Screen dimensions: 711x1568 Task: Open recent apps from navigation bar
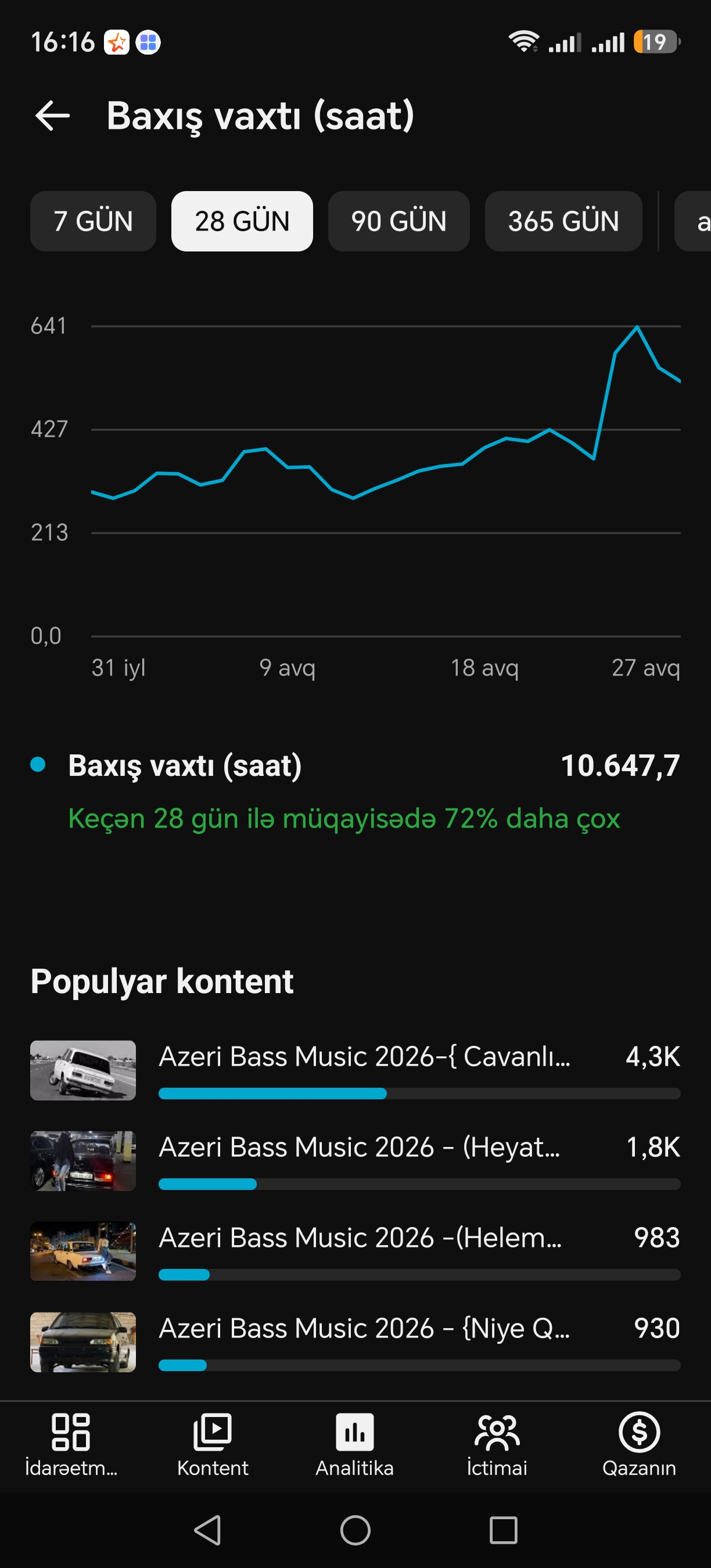pyautogui.click(x=504, y=1530)
